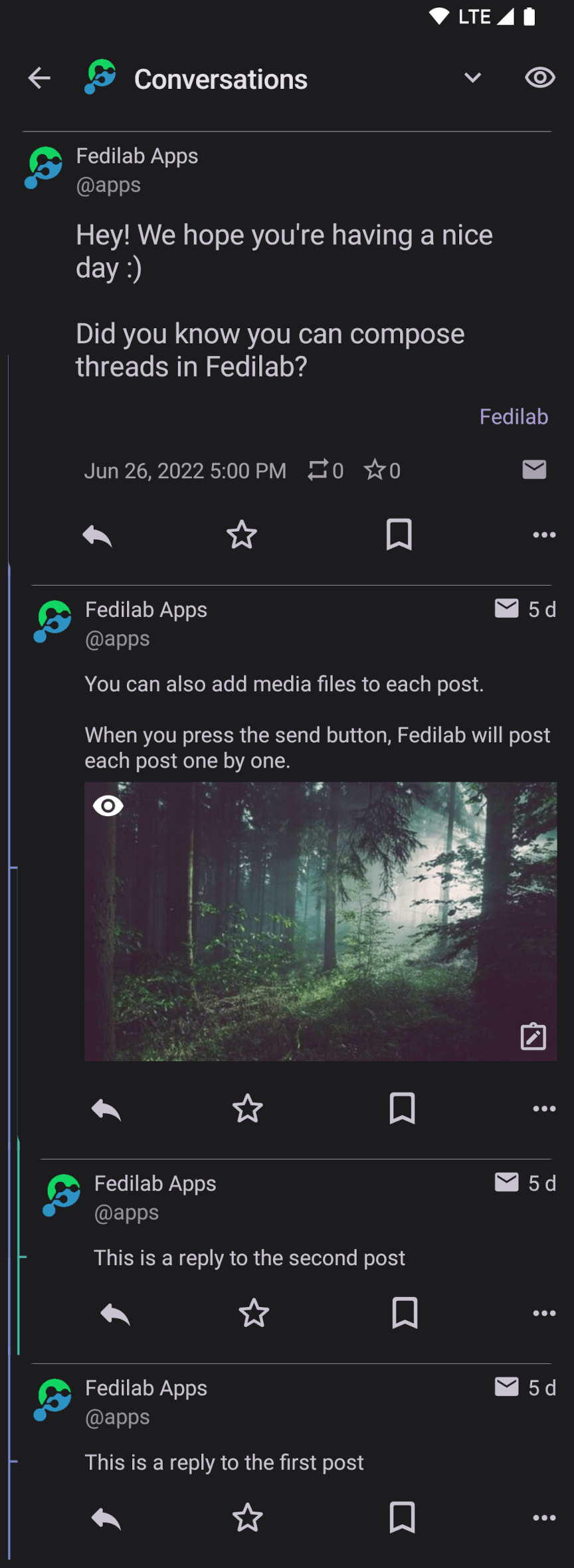Bookmark the "Hey! We hope" post
Image resolution: width=574 pixels, height=1568 pixels.
tap(399, 535)
